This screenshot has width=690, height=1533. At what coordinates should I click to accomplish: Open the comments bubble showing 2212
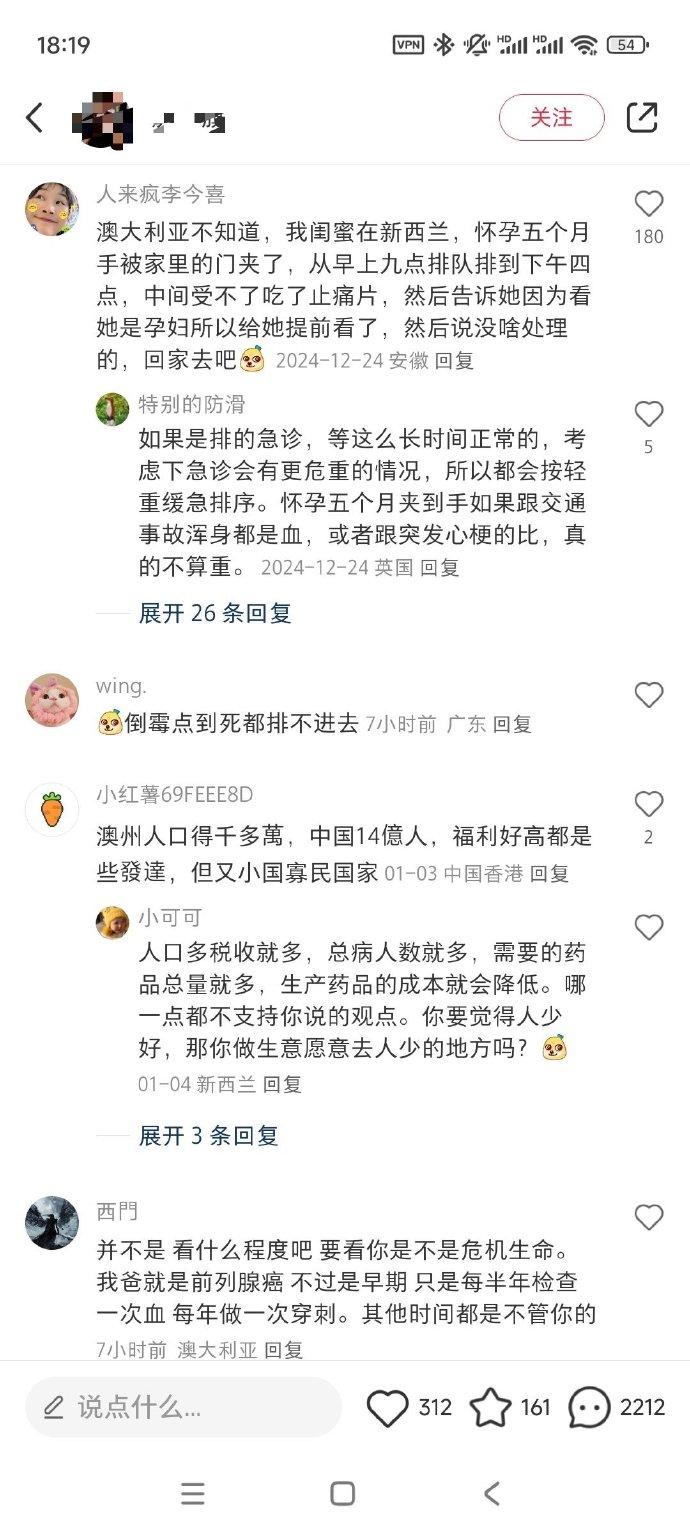click(590, 1408)
